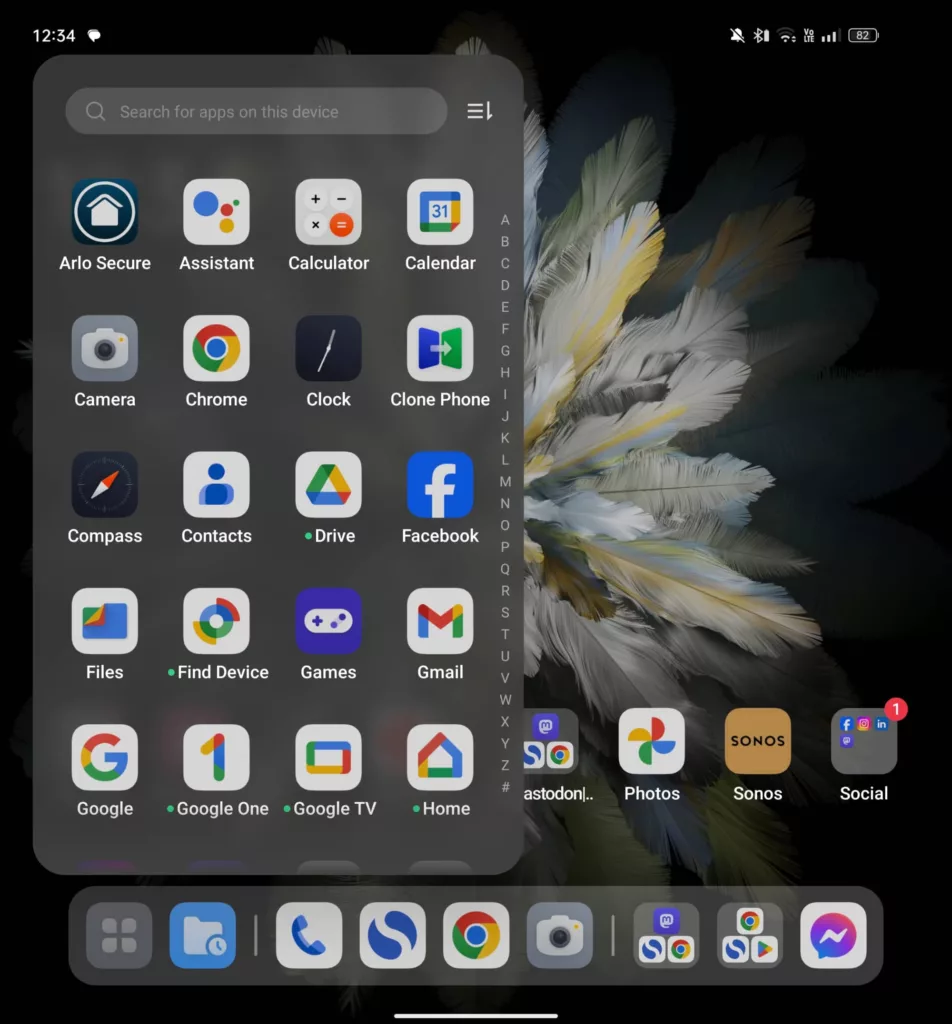Launch Messenger from the dock
Image resolution: width=952 pixels, height=1024 pixels.
click(833, 935)
